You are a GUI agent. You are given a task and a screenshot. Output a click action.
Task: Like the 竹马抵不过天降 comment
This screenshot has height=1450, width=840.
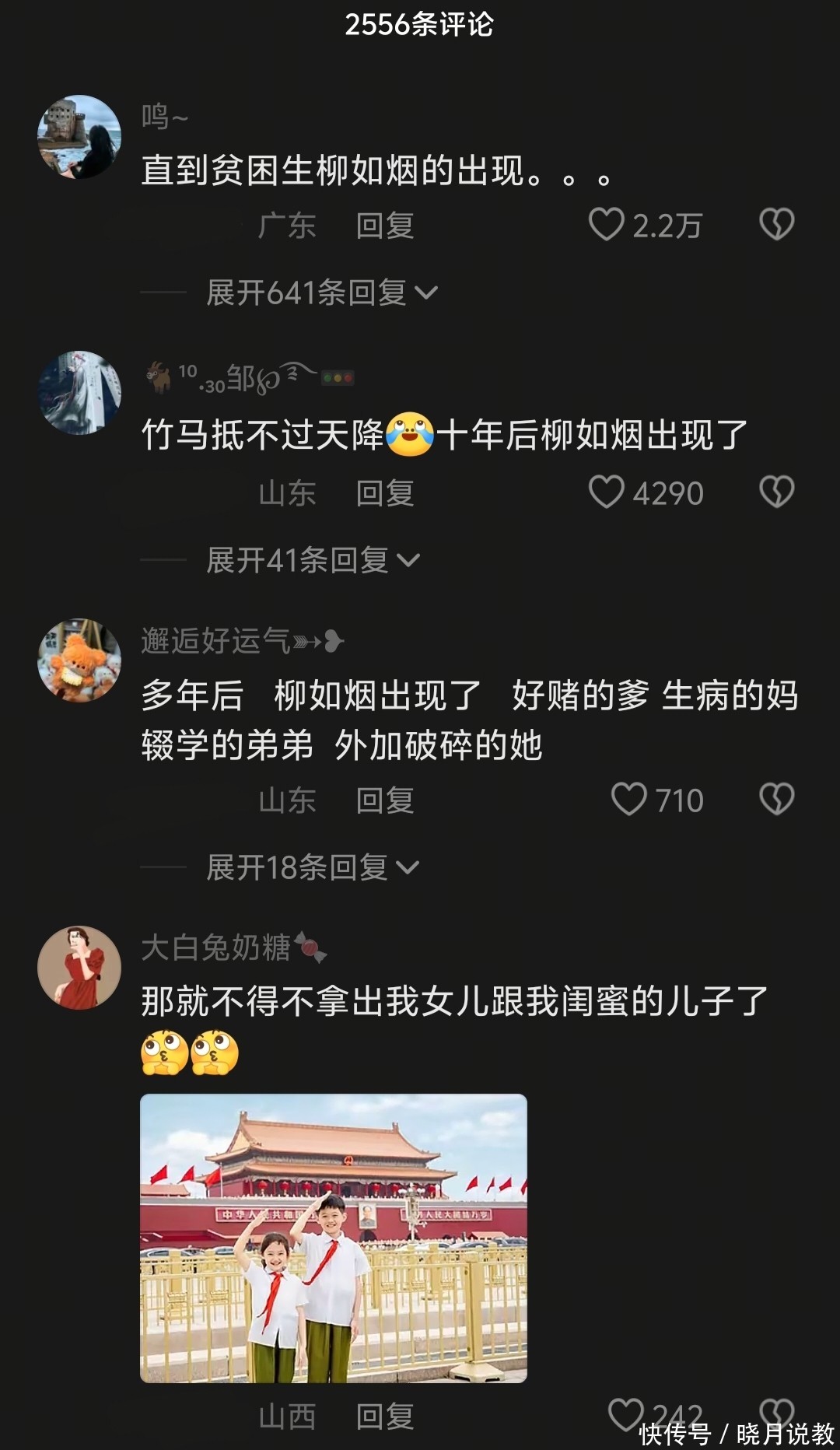[607, 492]
